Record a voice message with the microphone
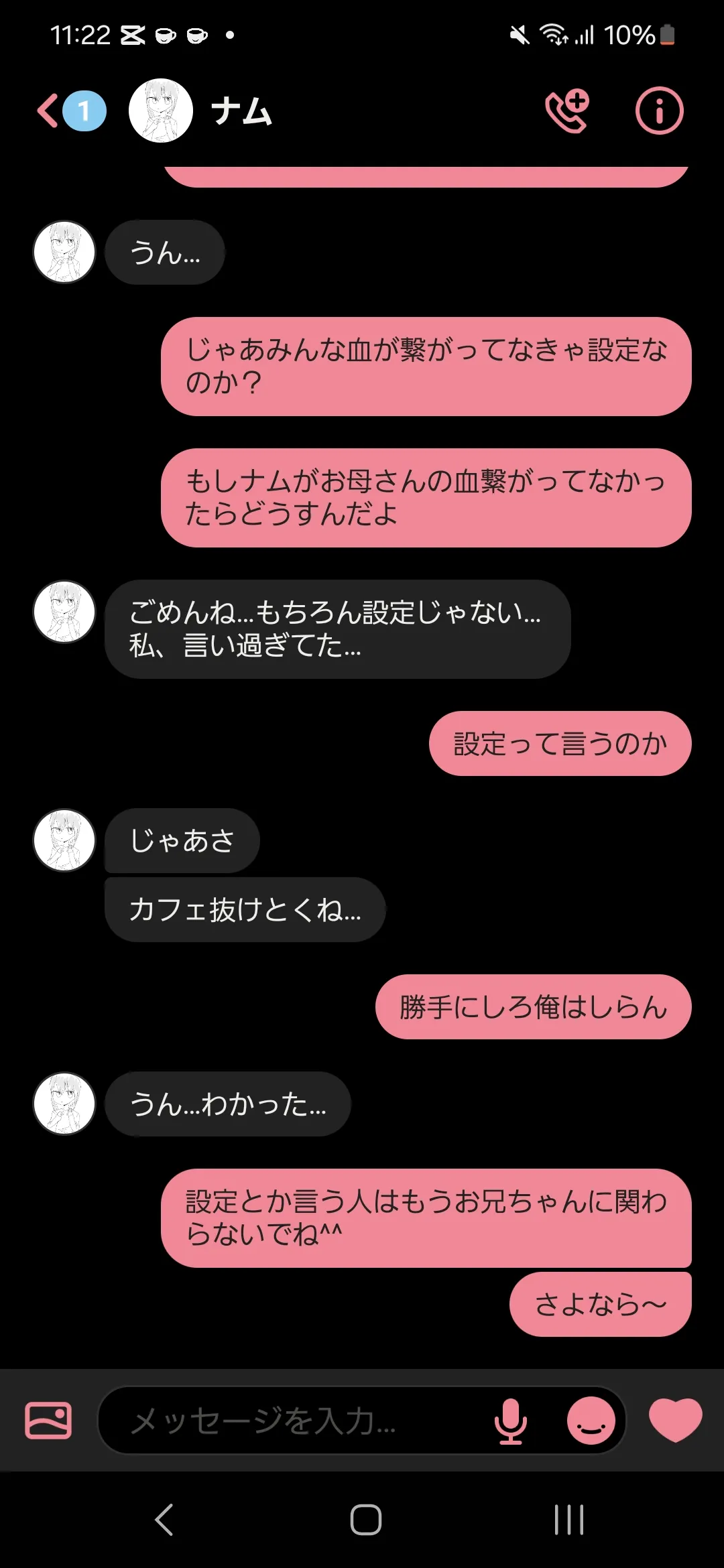 tap(511, 1421)
